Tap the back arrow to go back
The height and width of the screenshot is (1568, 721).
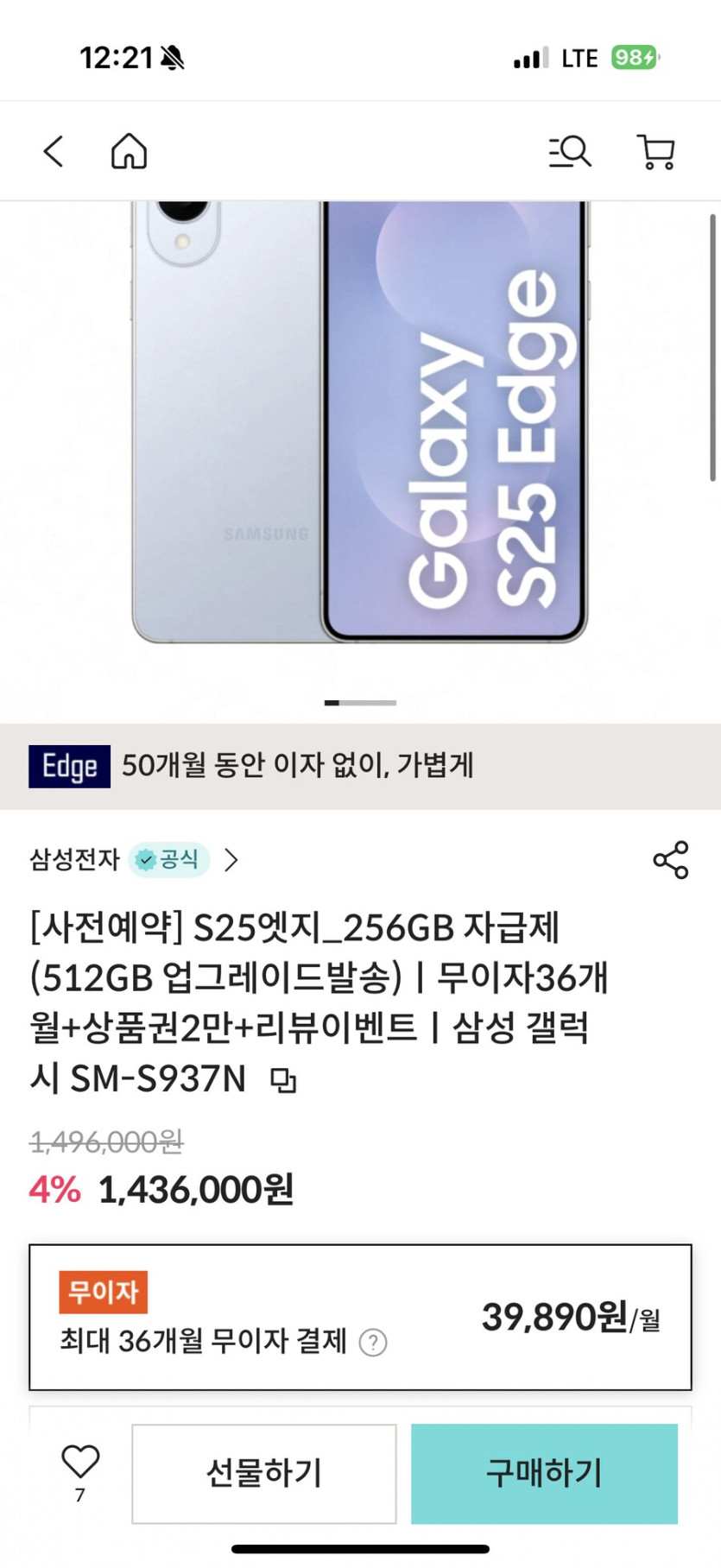click(x=53, y=150)
